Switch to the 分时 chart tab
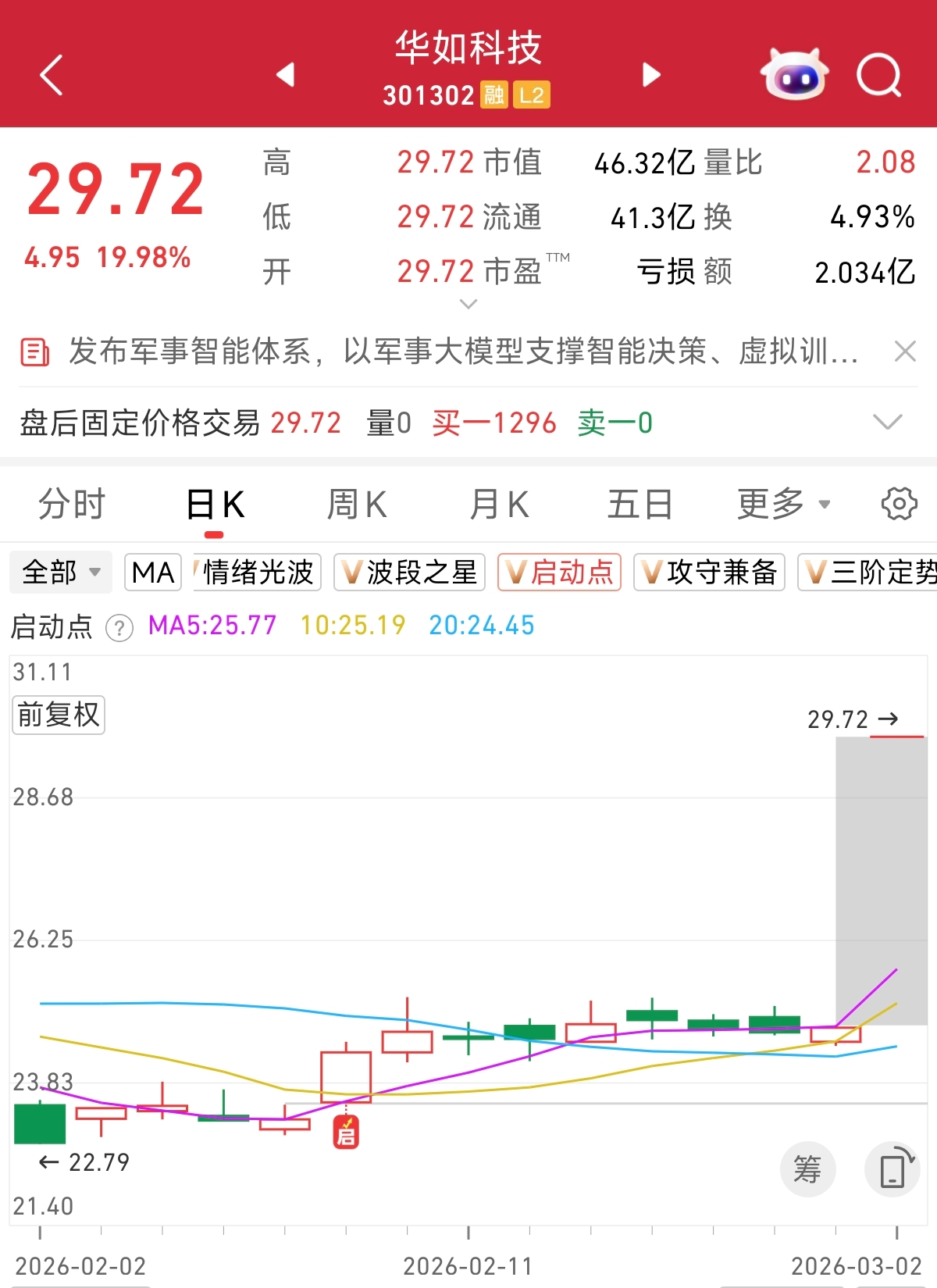Screen dimensions: 937x1288 pos(71,504)
